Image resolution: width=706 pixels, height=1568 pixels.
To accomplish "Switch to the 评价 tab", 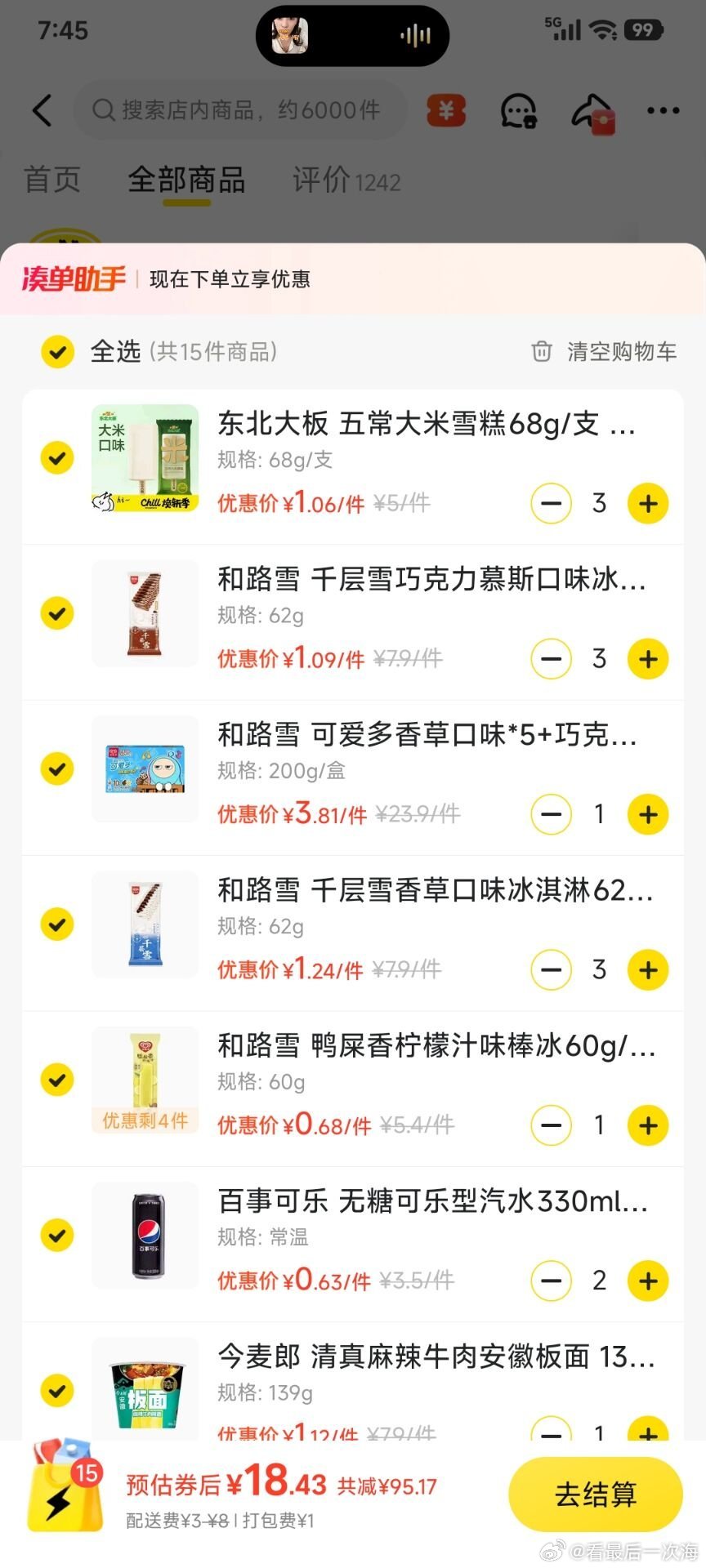I will [346, 180].
